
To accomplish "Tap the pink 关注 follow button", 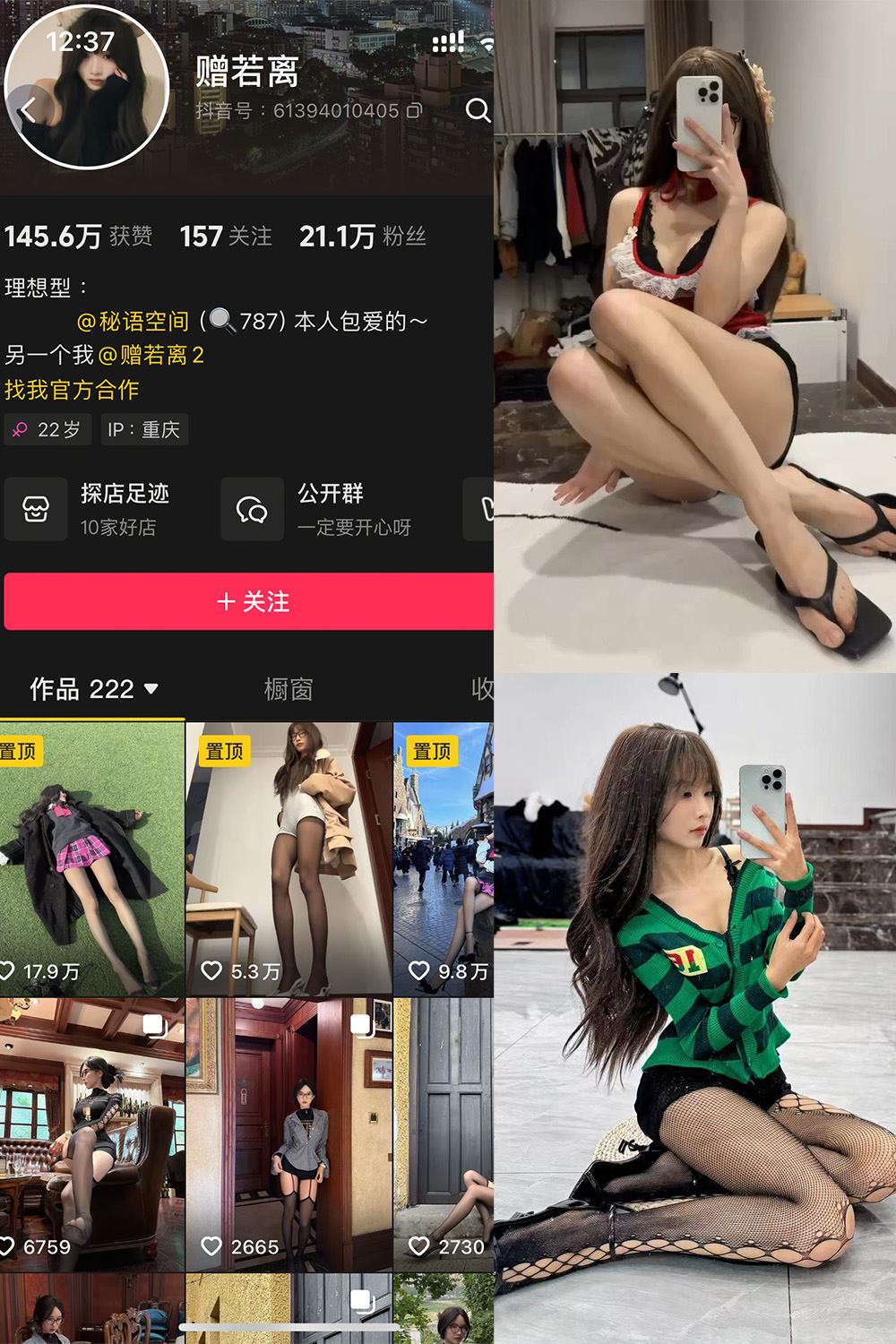I will 248,602.
